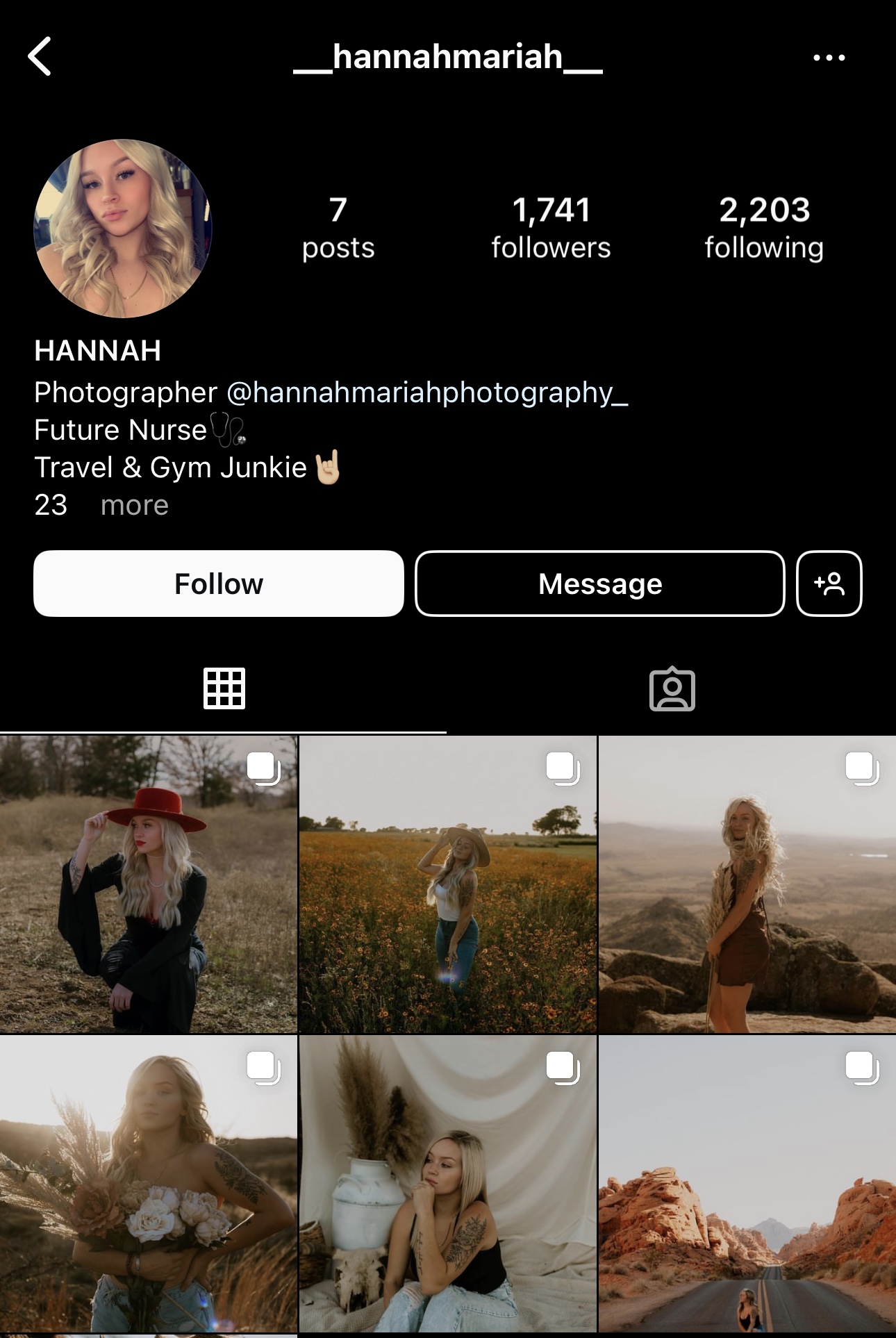
Task: Open the bouquet portrait post
Action: pyautogui.click(x=149, y=1184)
